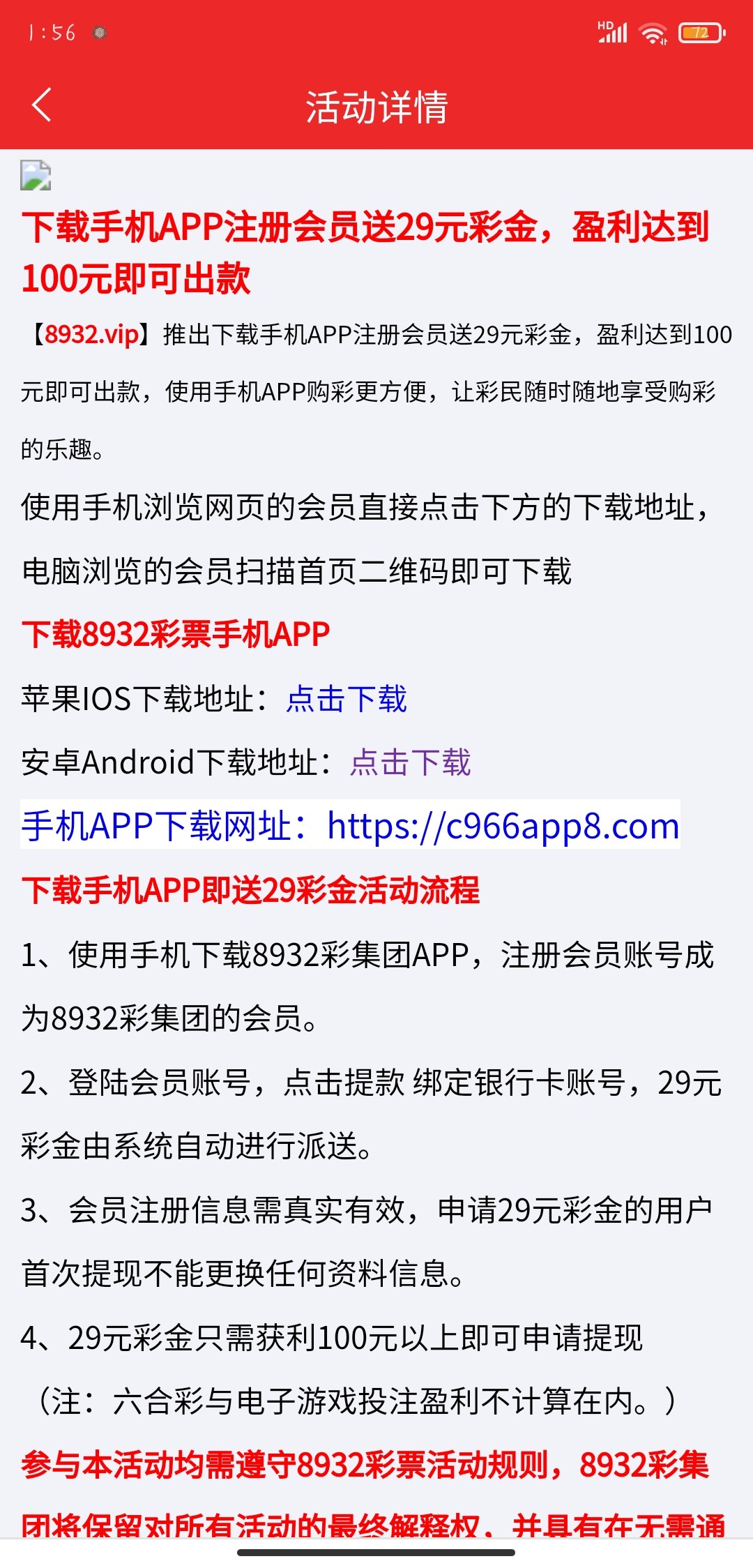This screenshot has width=753, height=1568.
Task: Open the 苹果IOS 点击下载 link
Action: pyautogui.click(x=346, y=699)
